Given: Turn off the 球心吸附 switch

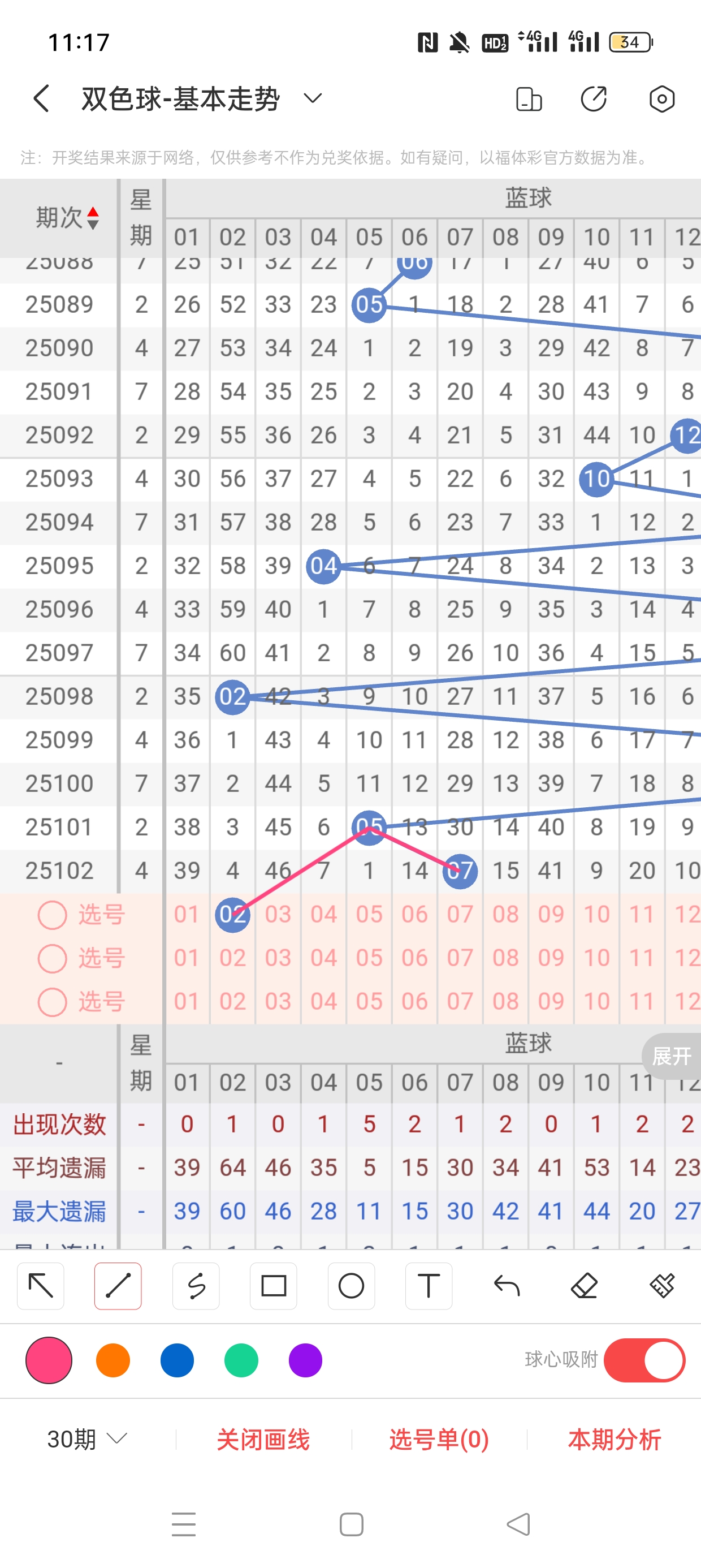Looking at the screenshot, I should coord(644,1360).
